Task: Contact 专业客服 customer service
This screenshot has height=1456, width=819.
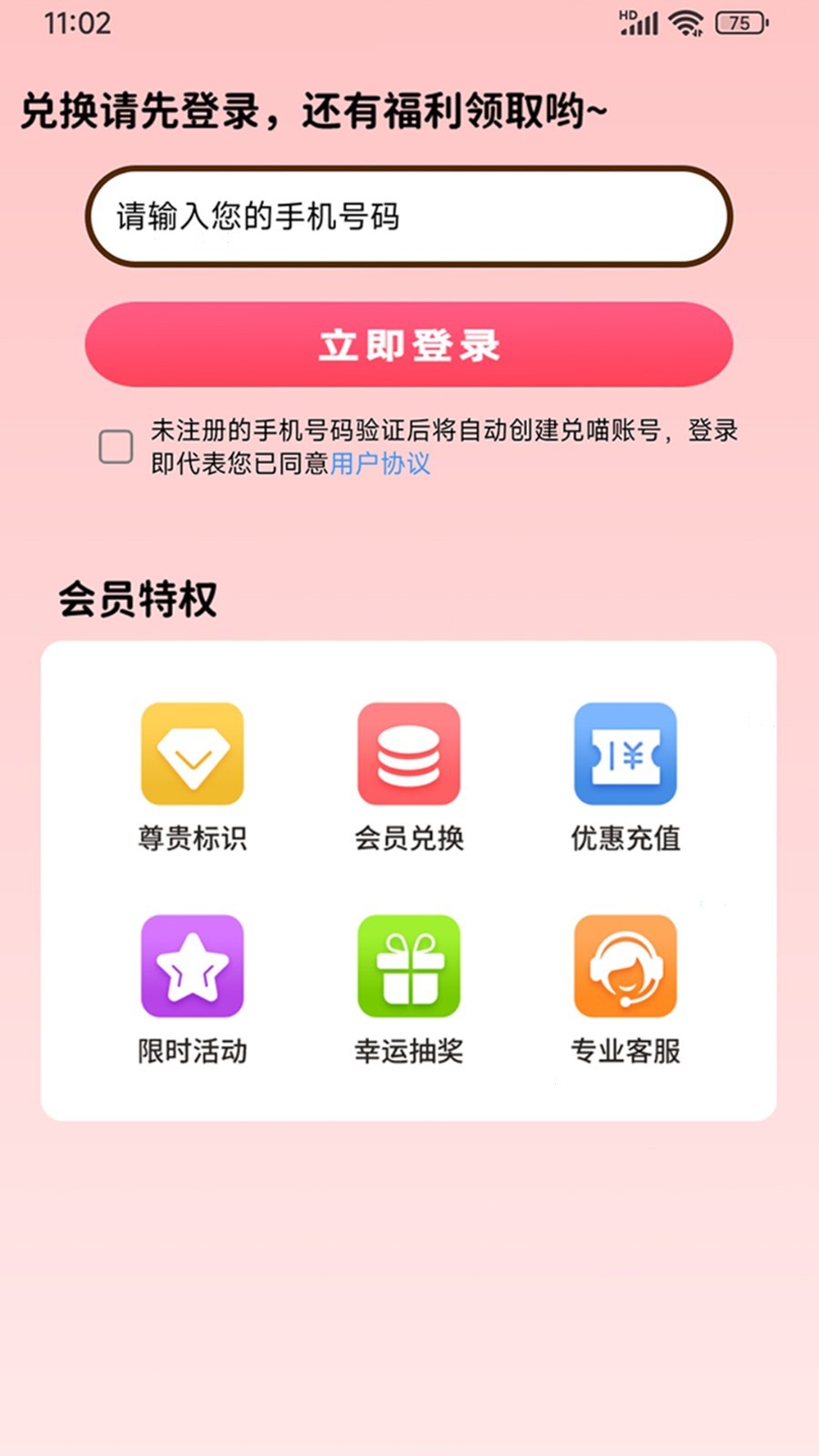Action: (x=625, y=989)
